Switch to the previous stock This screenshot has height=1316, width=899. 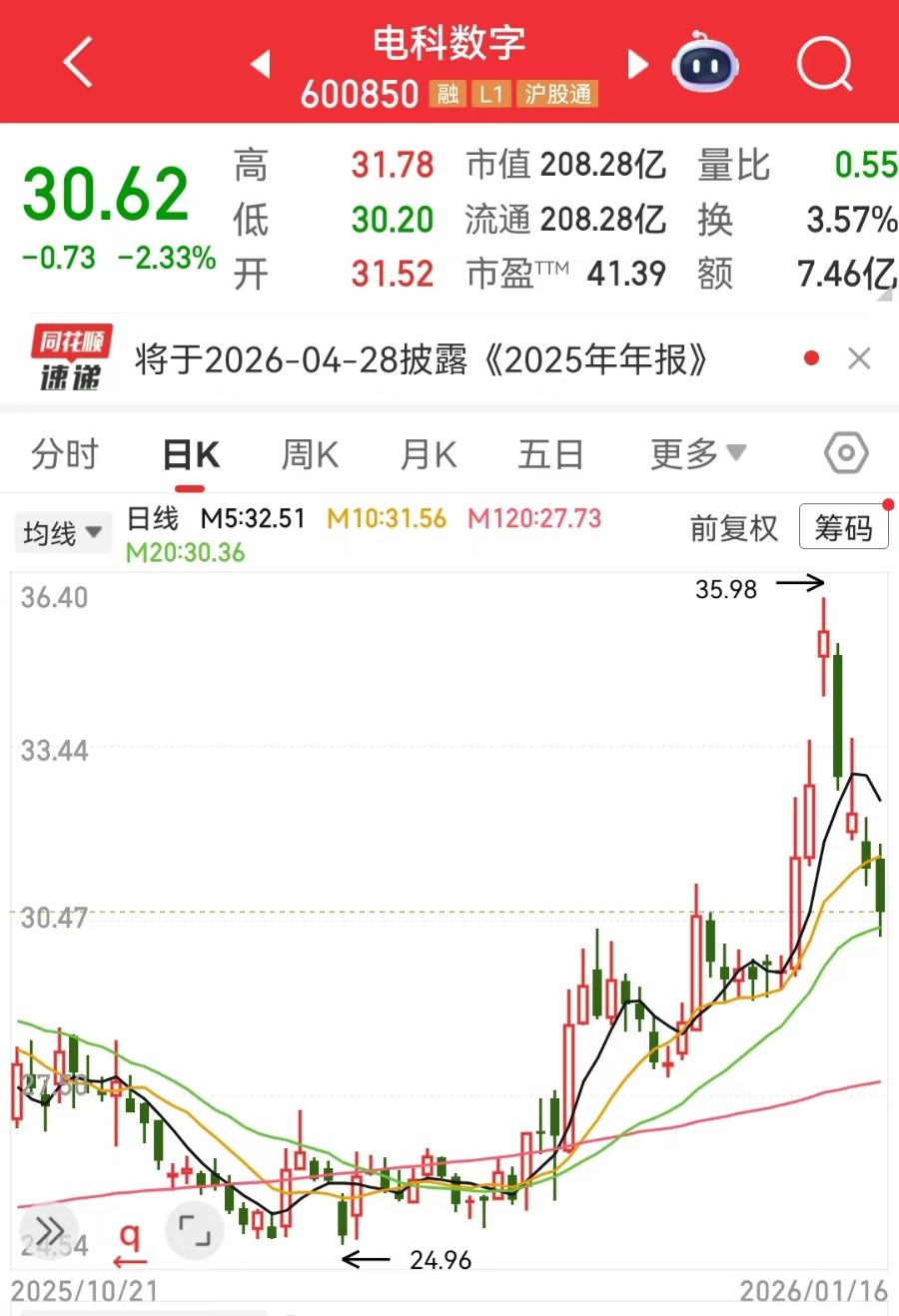tap(261, 64)
